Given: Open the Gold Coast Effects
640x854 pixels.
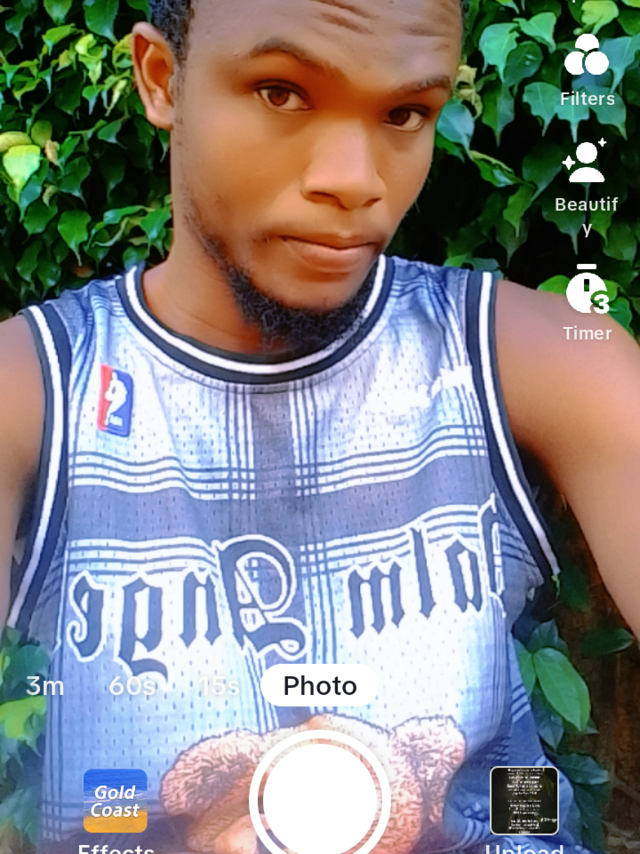Looking at the screenshot, I should [x=115, y=801].
